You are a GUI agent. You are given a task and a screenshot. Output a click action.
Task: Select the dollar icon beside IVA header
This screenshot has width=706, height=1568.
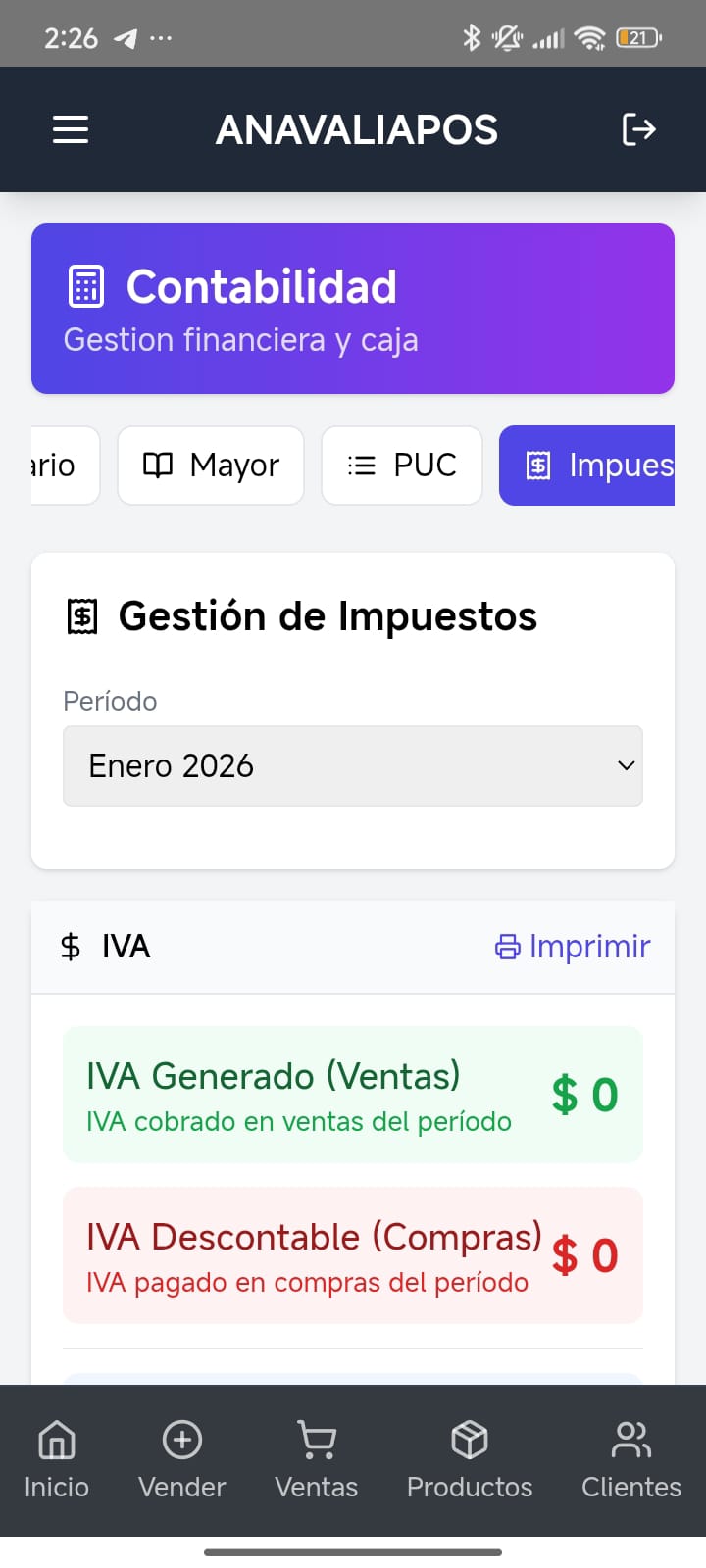[69, 947]
